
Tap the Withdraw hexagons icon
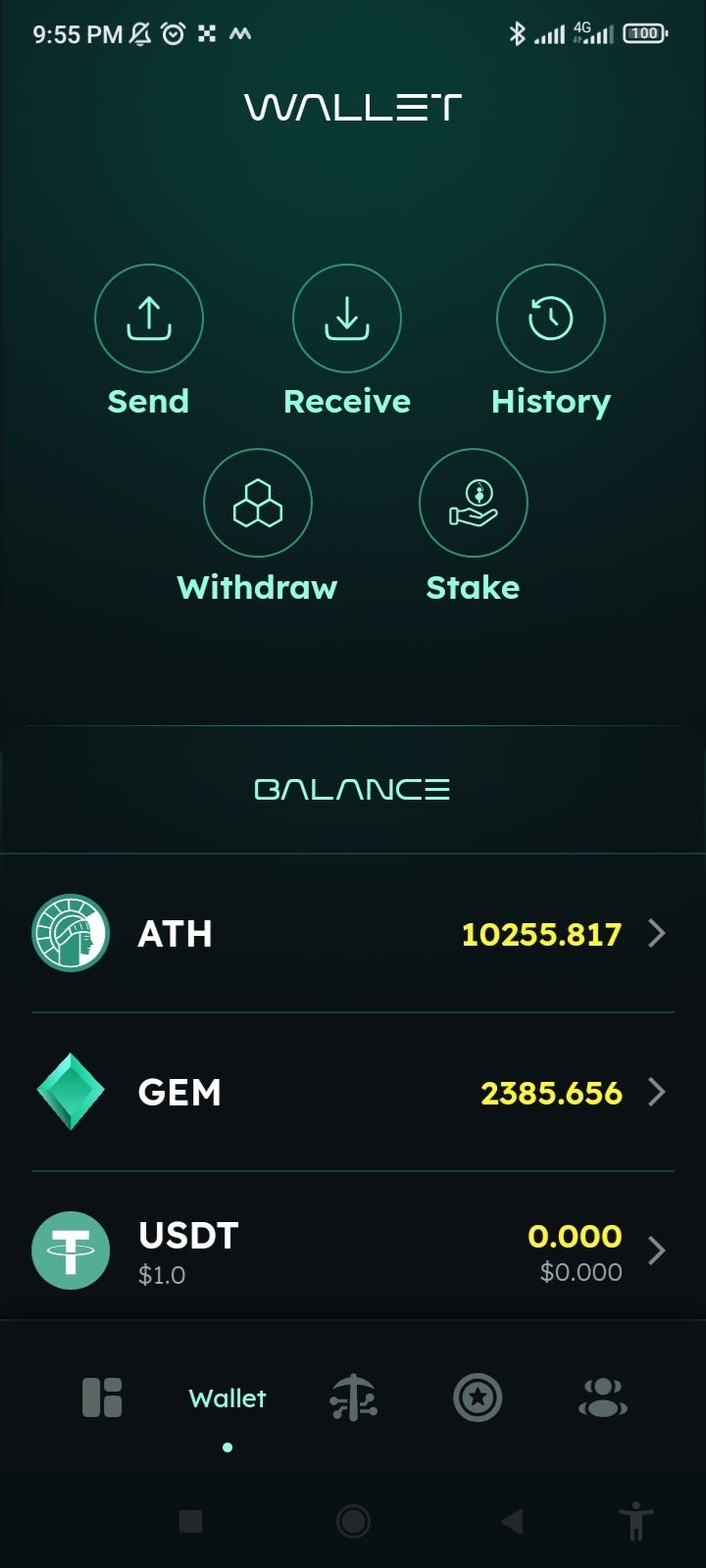[257, 502]
